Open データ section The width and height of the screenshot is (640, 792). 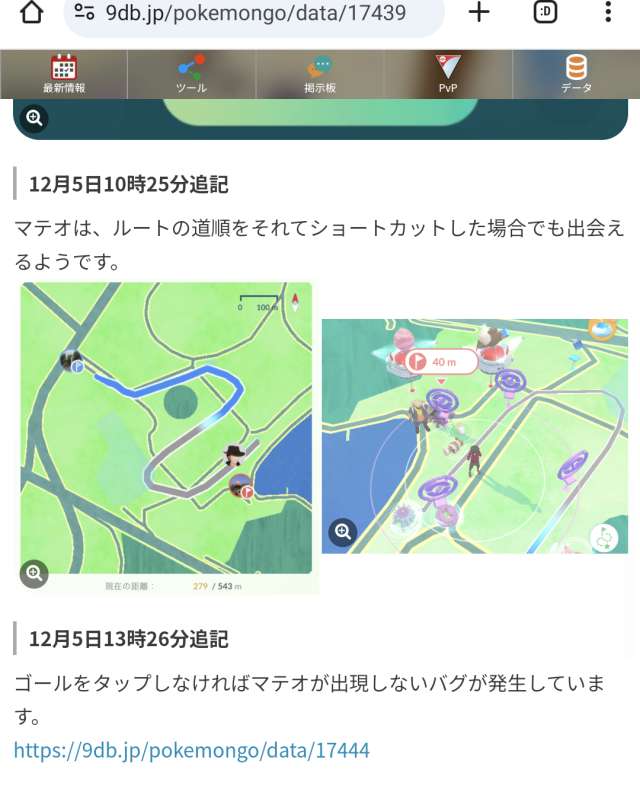click(x=576, y=75)
